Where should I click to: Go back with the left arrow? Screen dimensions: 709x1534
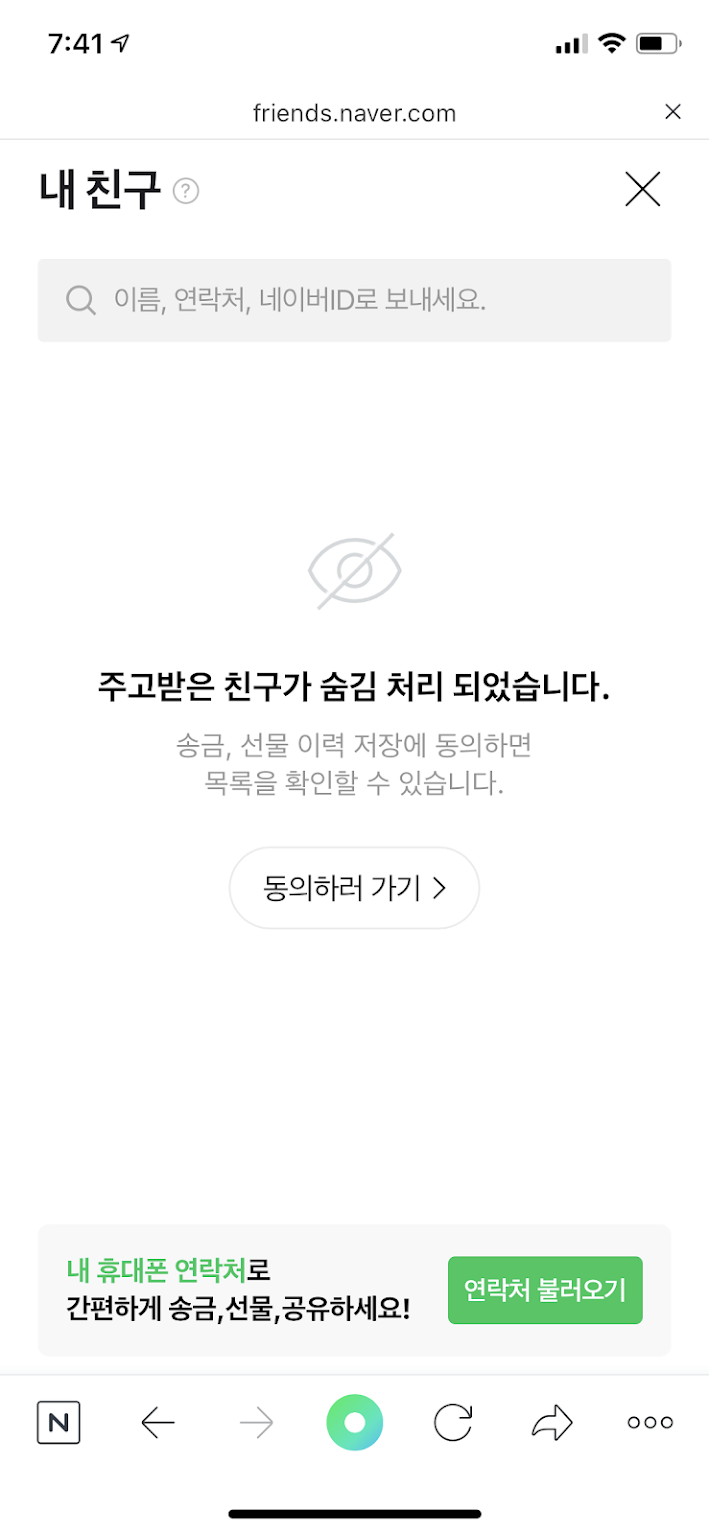point(157,1422)
